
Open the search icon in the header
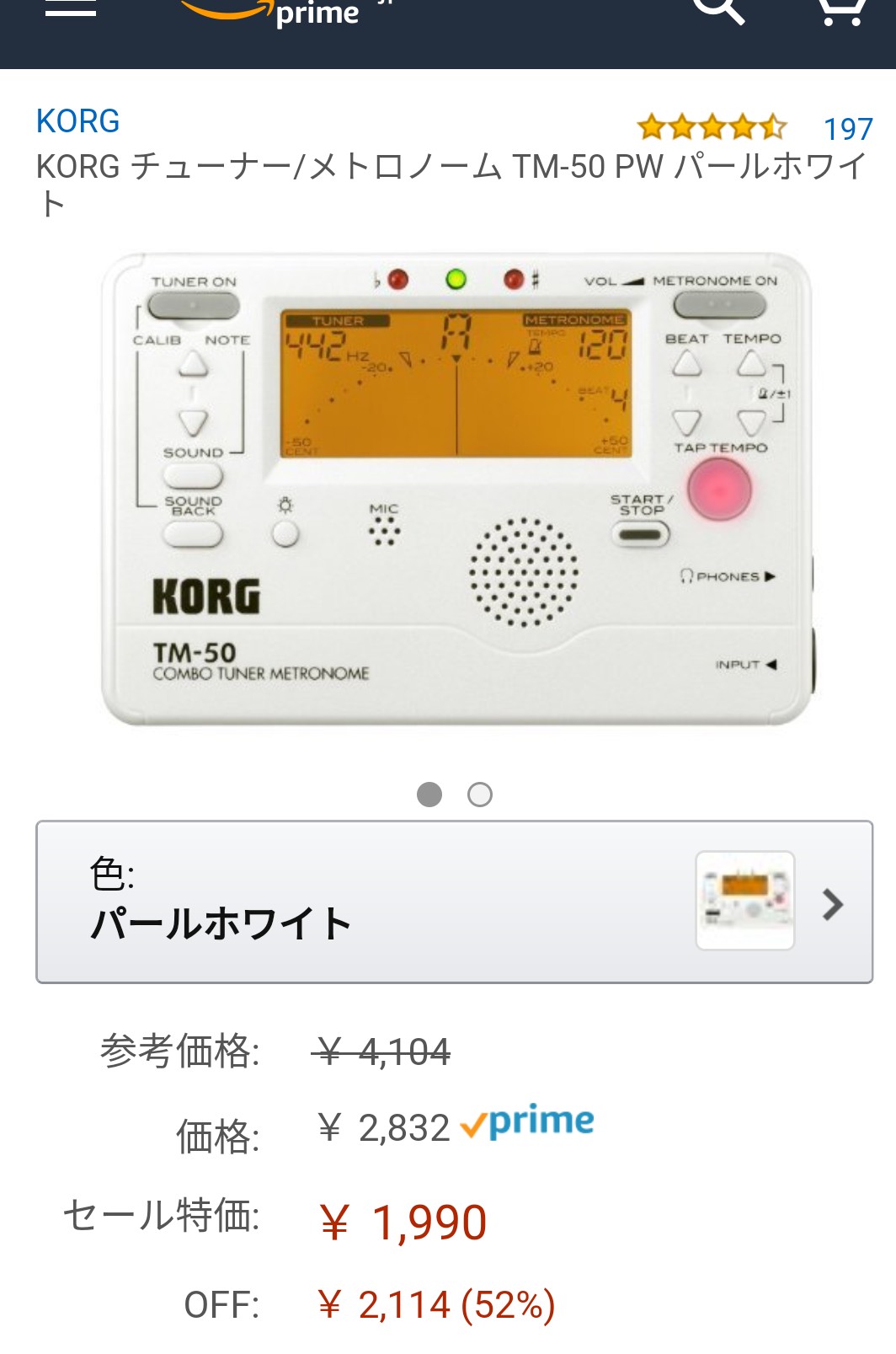[717, 10]
